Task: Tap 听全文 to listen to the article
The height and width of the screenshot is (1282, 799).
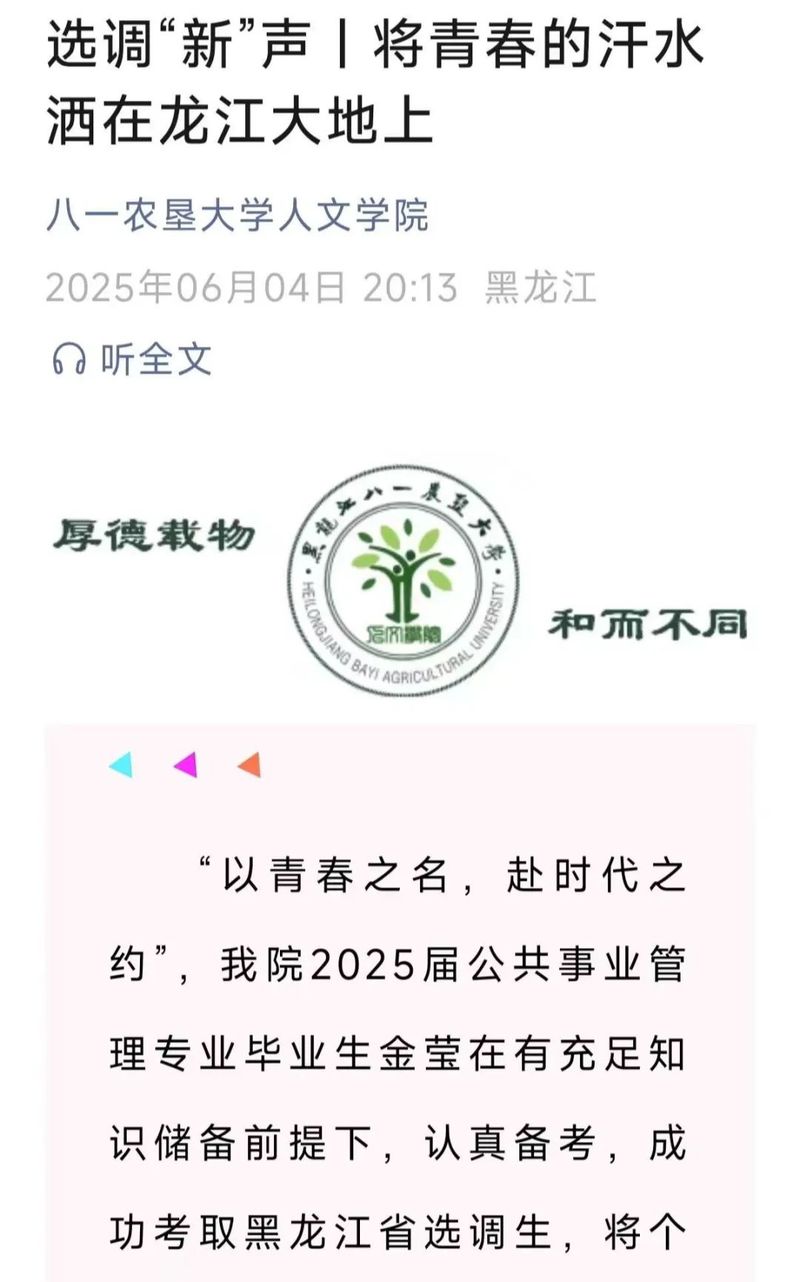Action: (132, 359)
